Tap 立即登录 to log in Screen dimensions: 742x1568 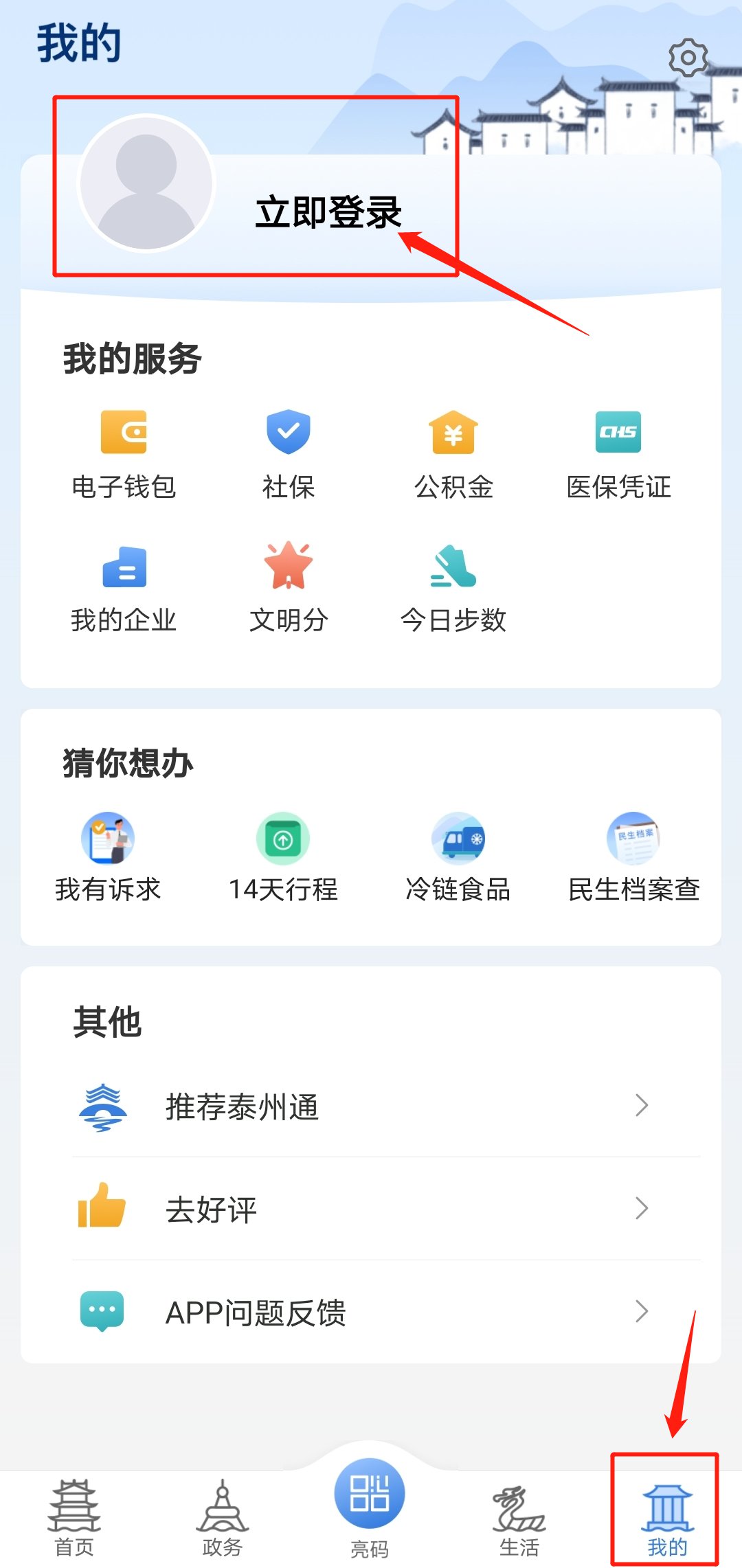(x=328, y=212)
